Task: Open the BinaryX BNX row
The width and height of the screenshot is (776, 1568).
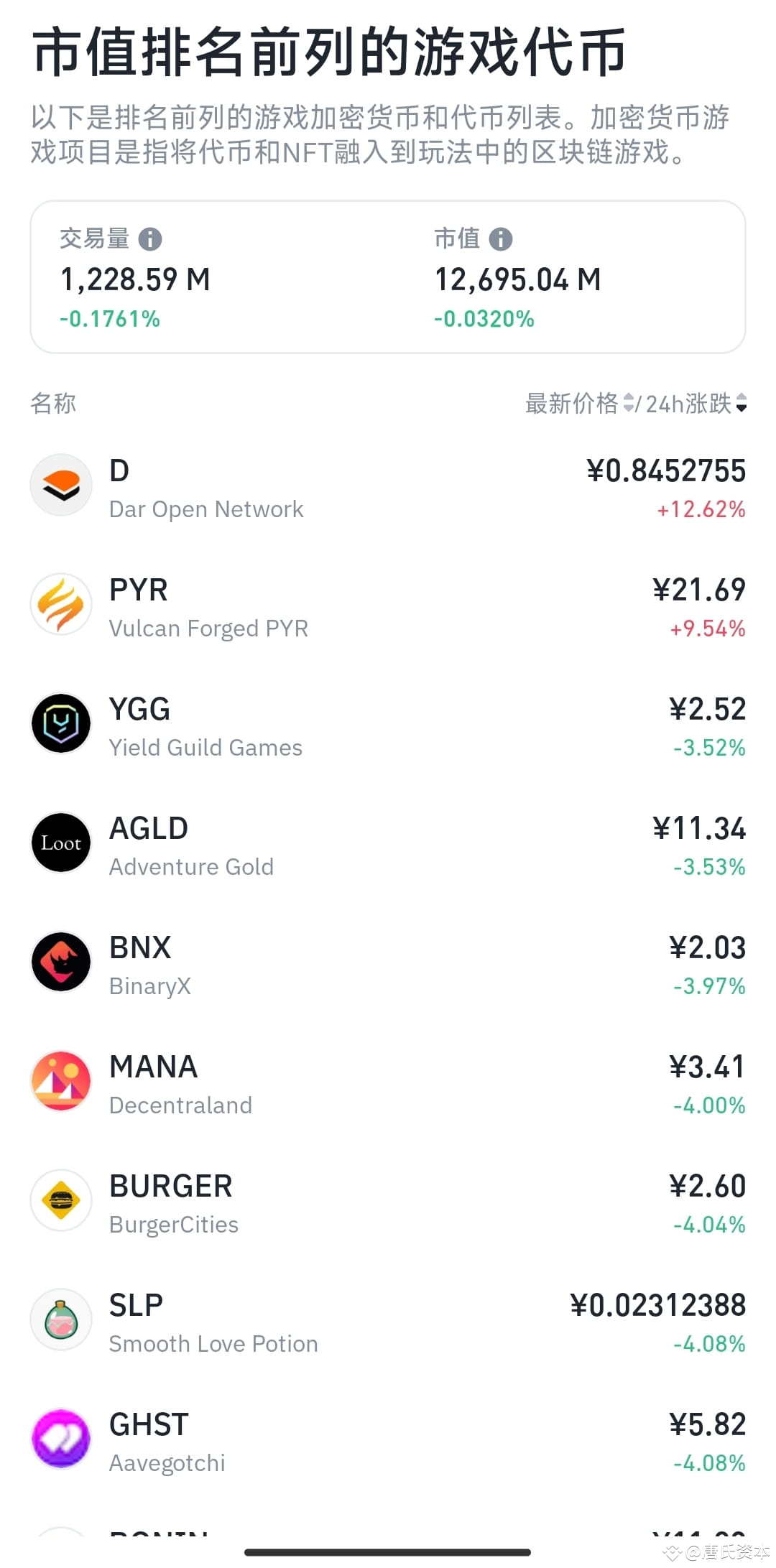Action: click(388, 964)
